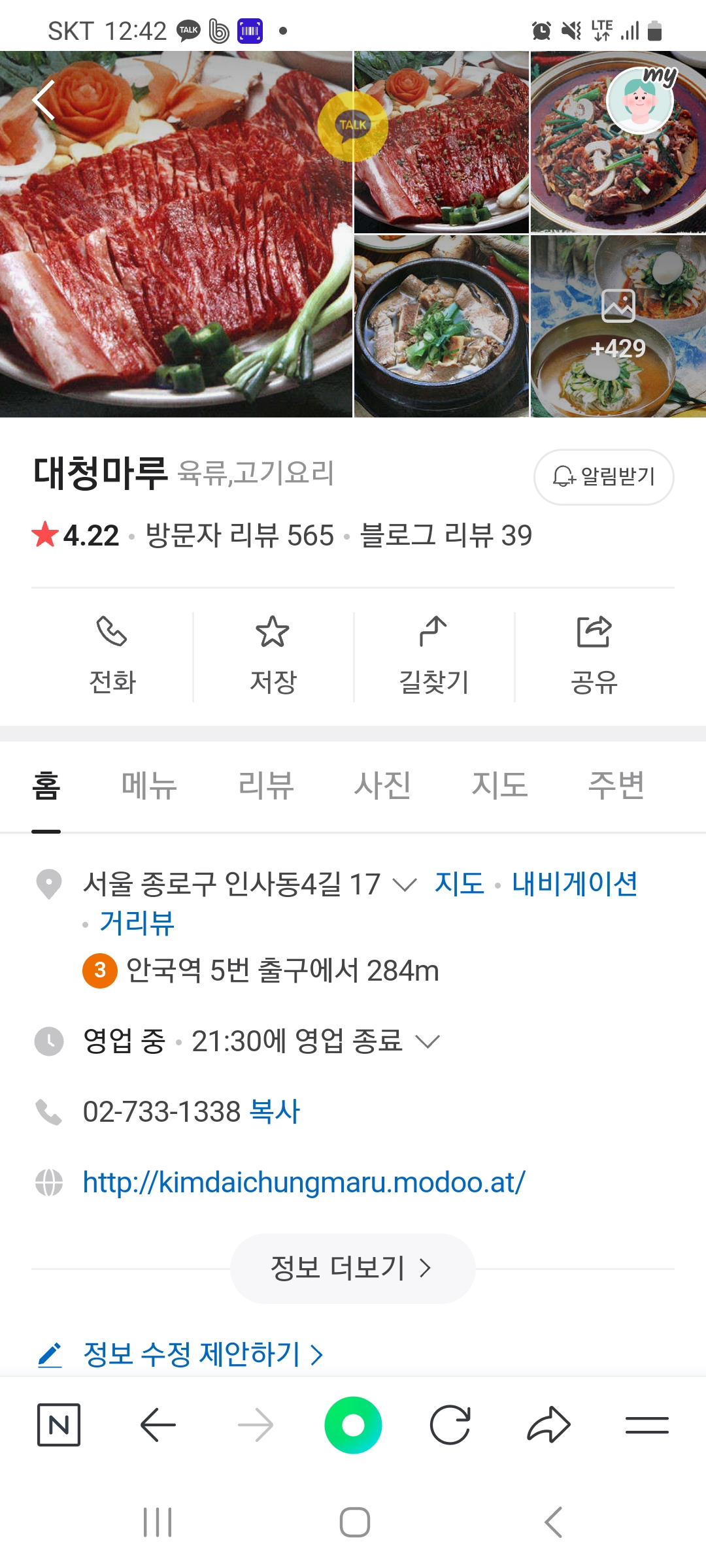Get directions with 길찾기
This screenshot has width=706, height=1568.
pos(433,655)
